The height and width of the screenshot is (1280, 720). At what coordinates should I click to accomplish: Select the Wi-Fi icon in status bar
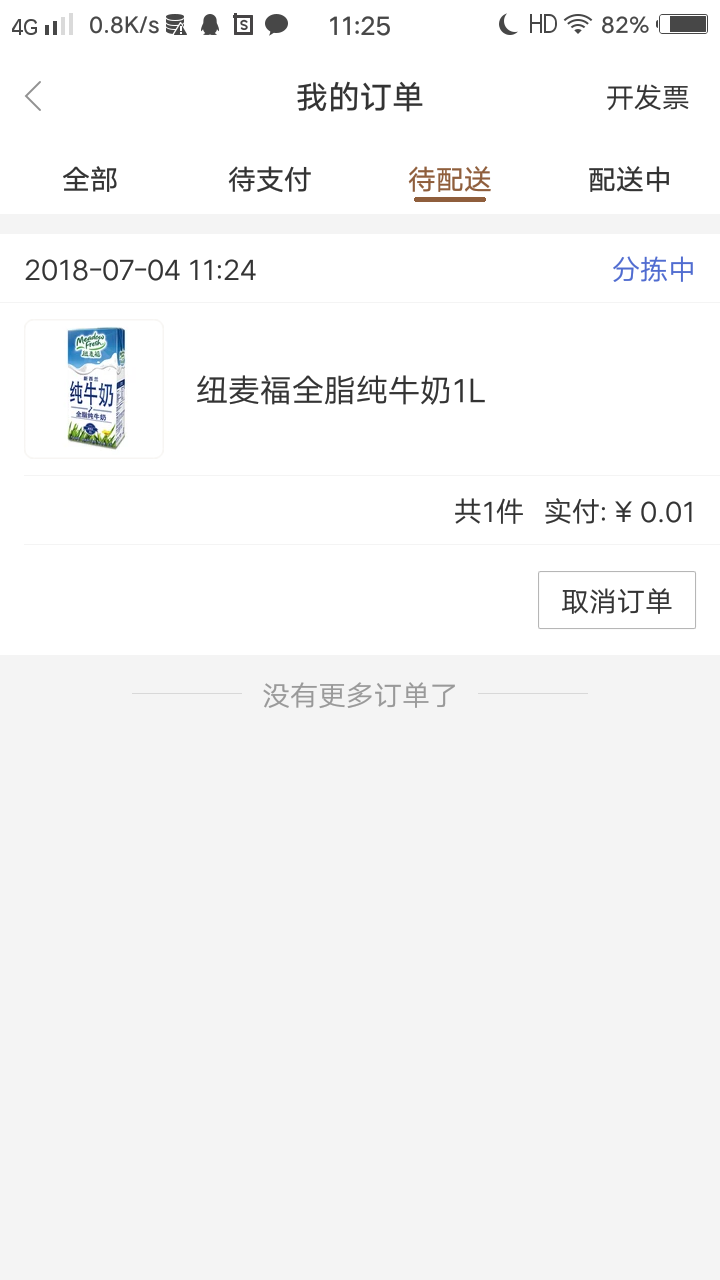coord(575,25)
